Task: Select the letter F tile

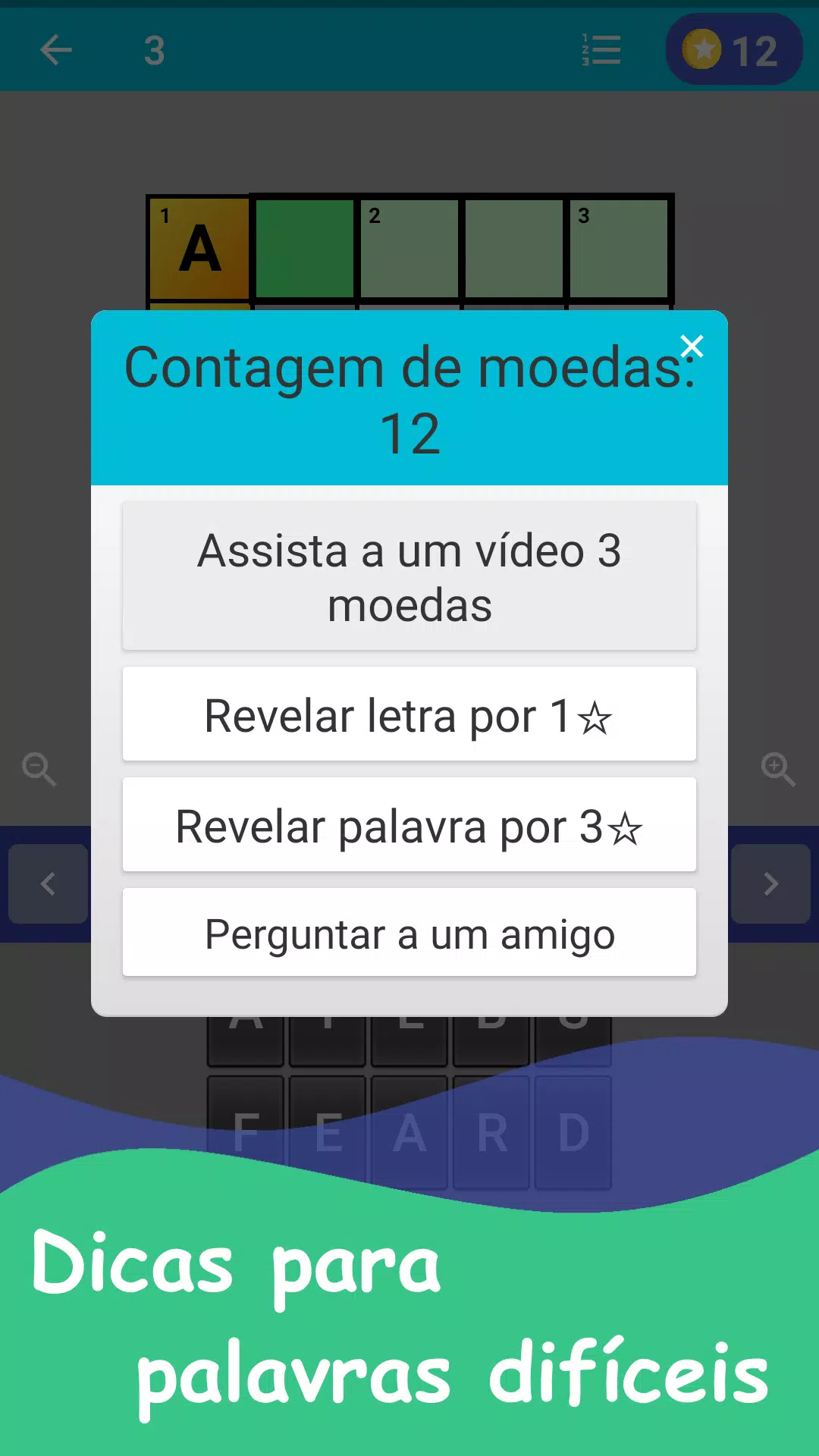Action: tap(245, 1132)
